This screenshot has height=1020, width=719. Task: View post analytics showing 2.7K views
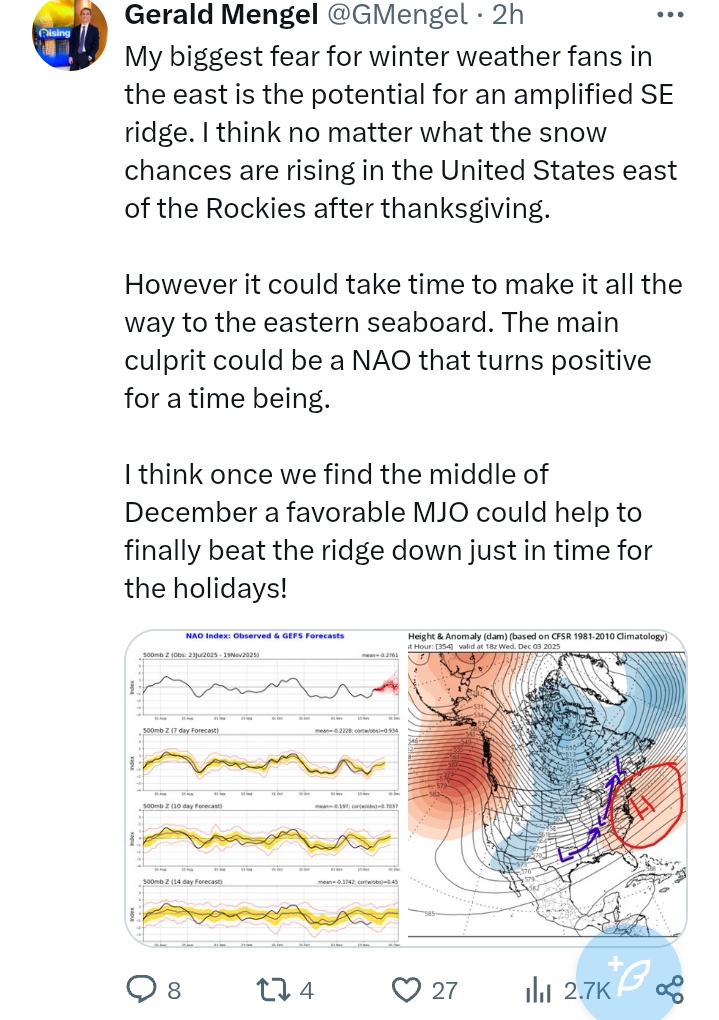540,990
